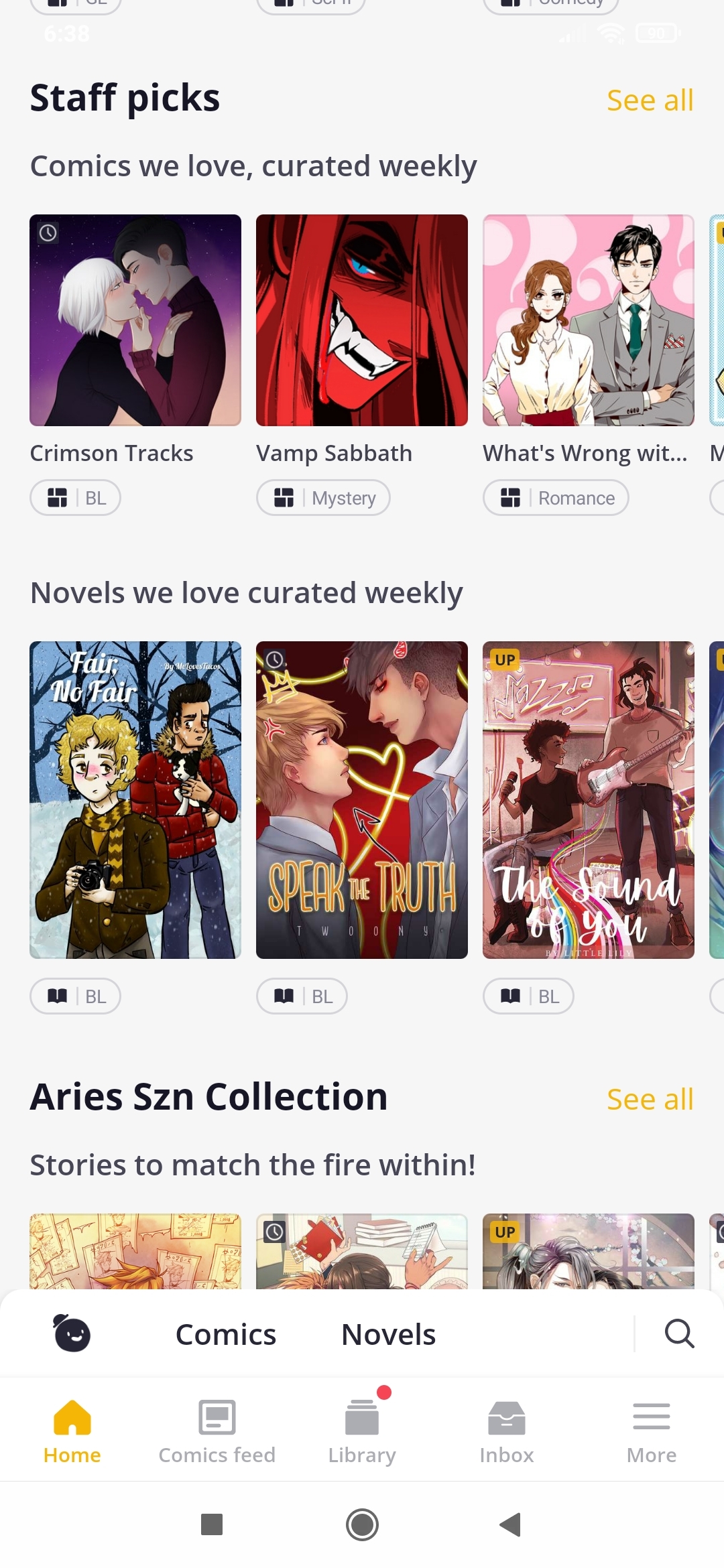Open the Speak the Truth novel
This screenshot has width=724, height=1568.
pos(362,799)
